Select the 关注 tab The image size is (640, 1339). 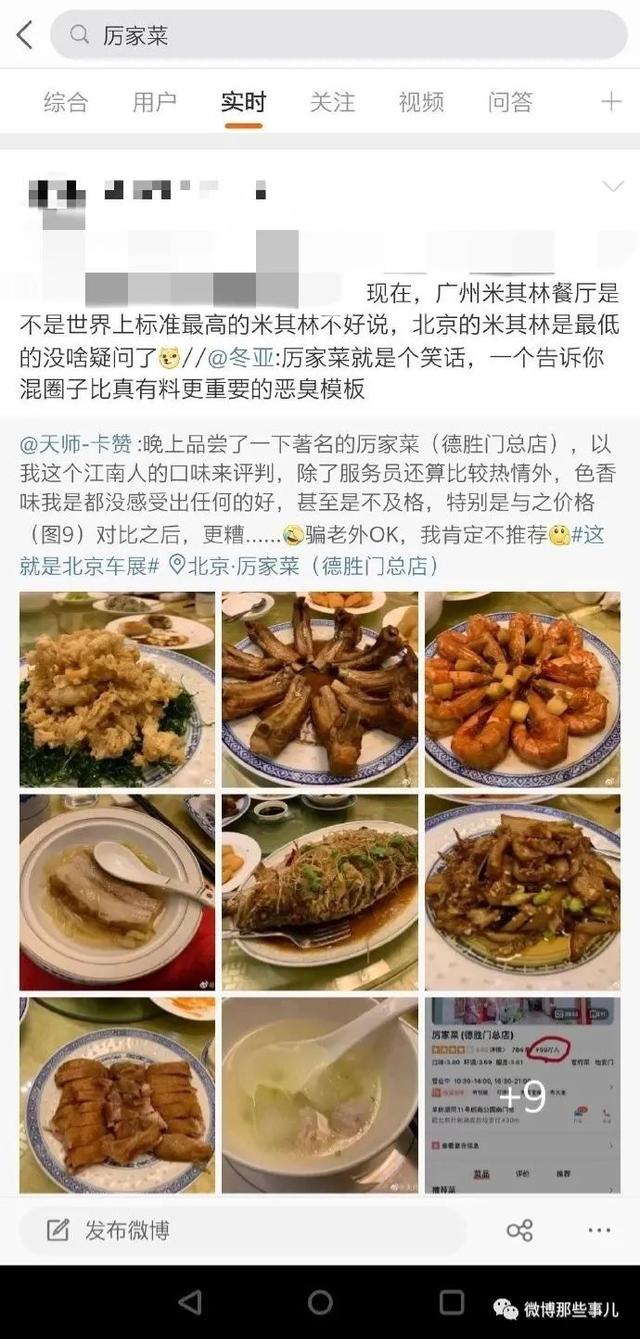pos(332,102)
